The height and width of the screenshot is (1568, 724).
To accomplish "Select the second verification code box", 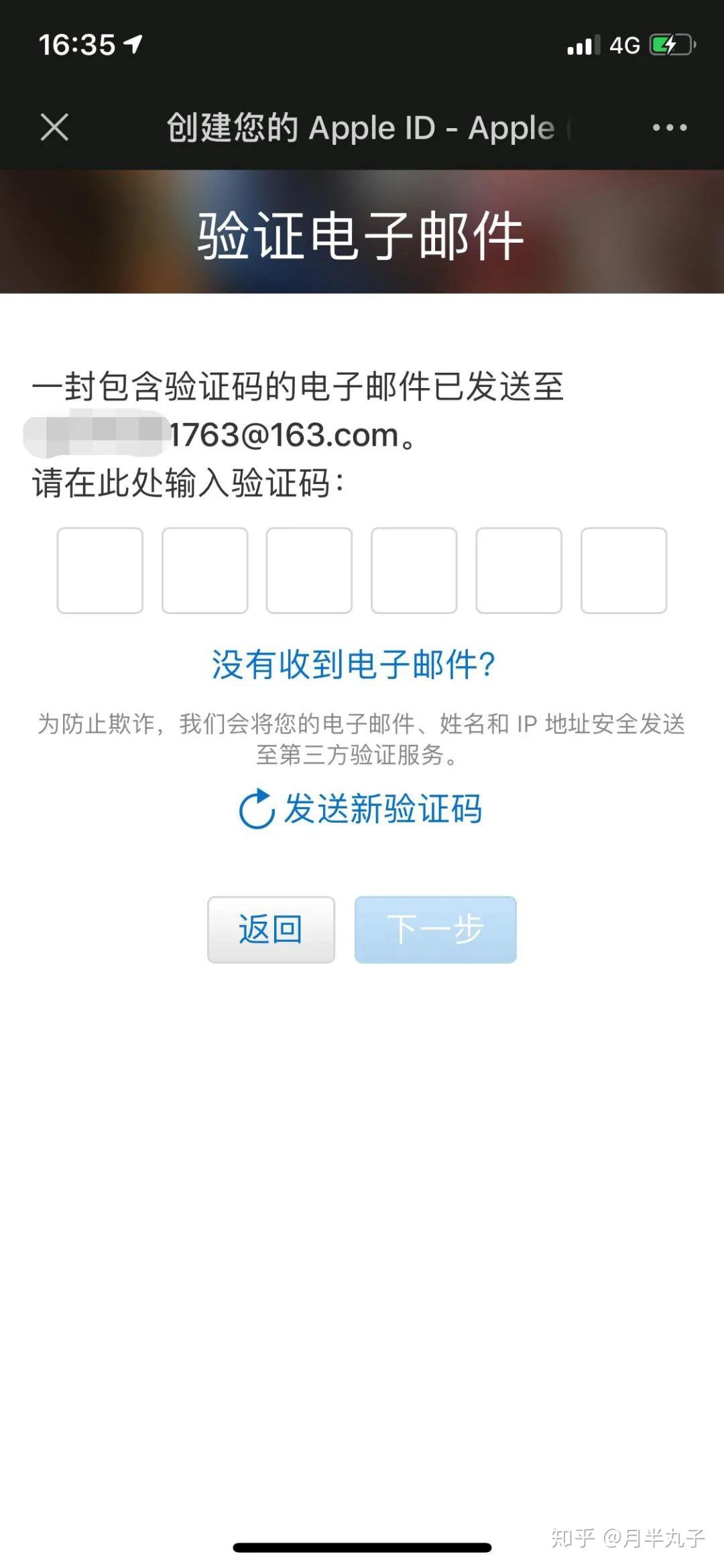I will click(204, 570).
